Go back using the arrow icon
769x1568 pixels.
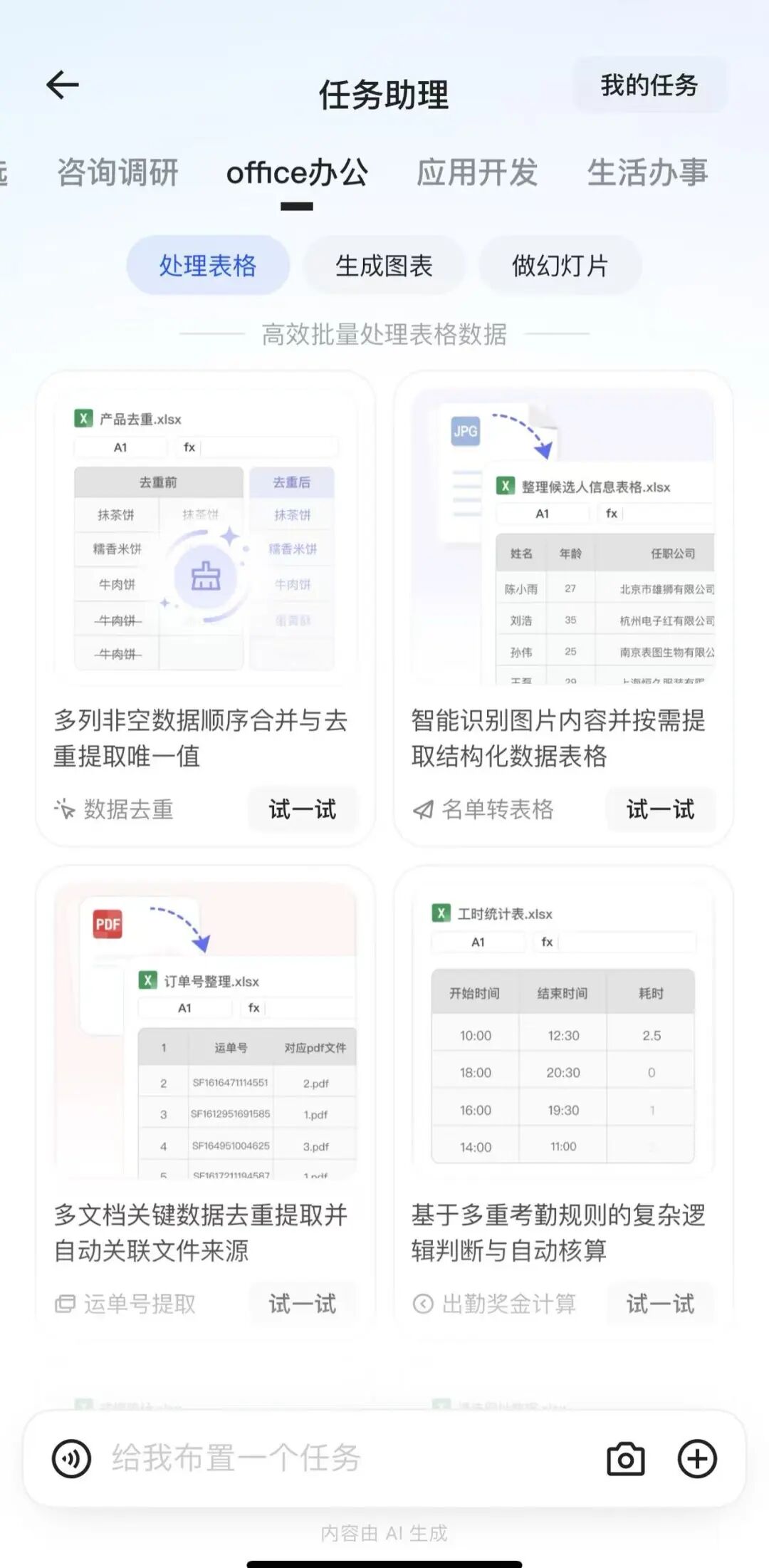pyautogui.click(x=63, y=85)
